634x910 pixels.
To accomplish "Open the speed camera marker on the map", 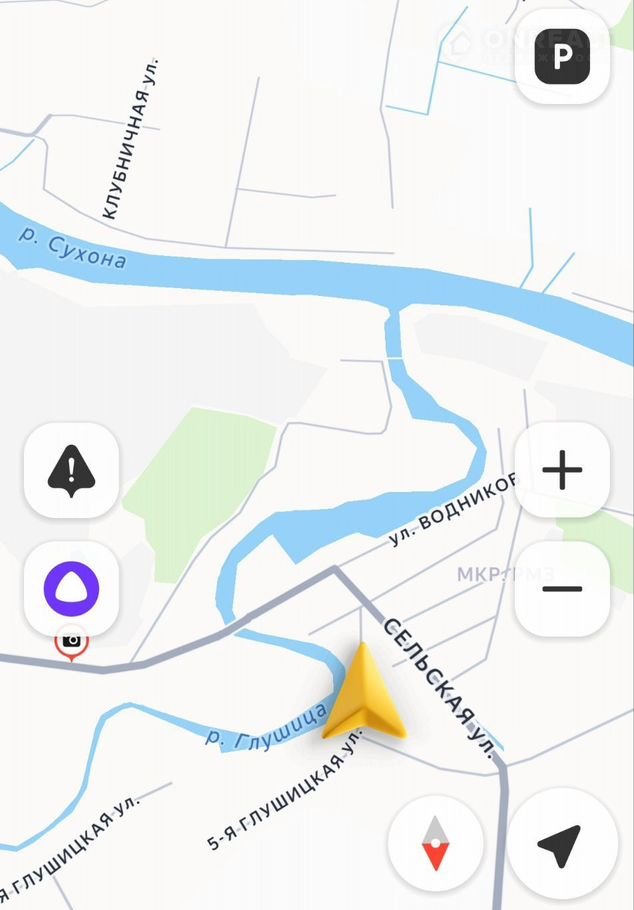I will [x=71, y=642].
